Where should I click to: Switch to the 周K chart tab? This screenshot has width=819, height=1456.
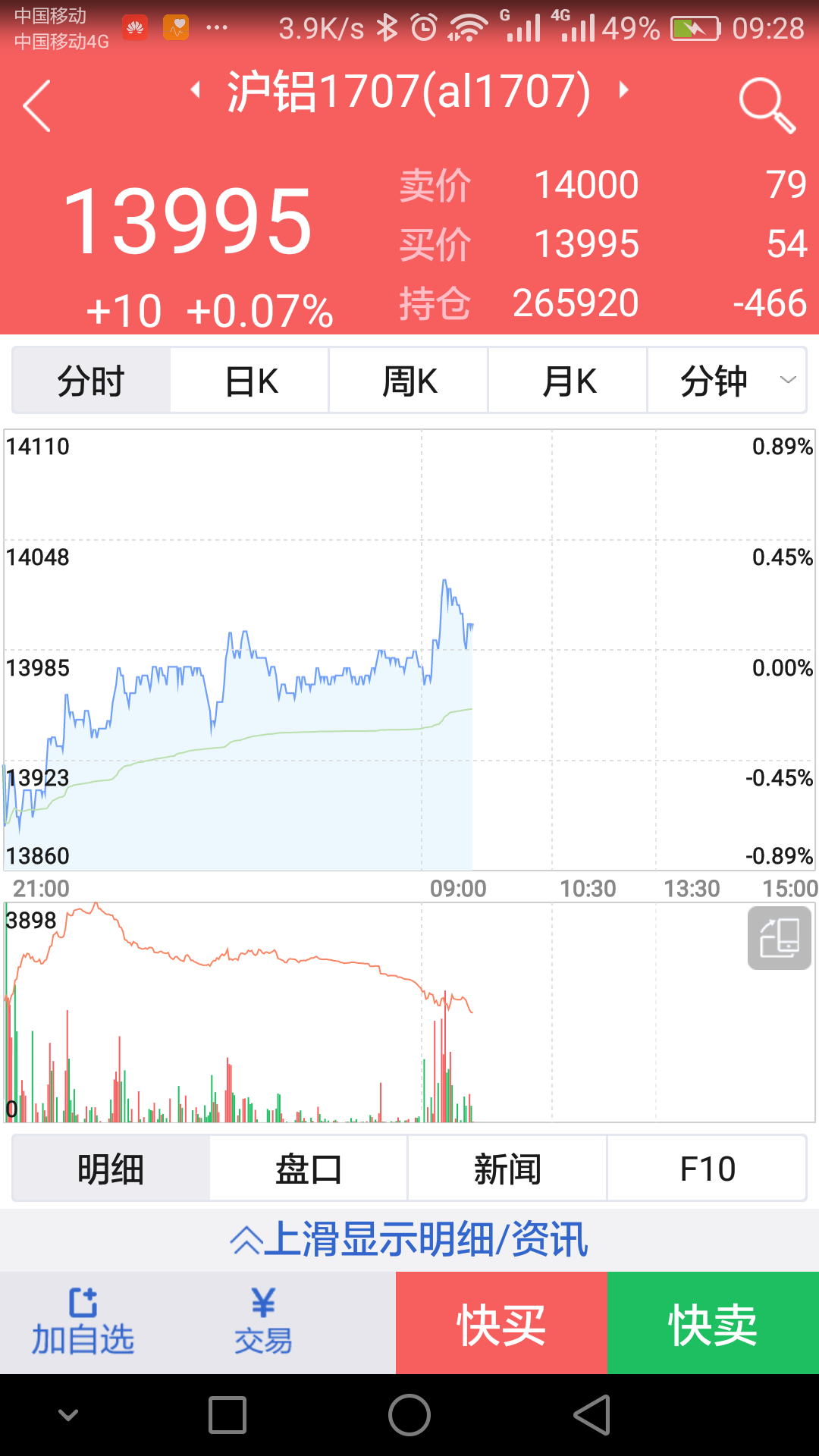coord(409,380)
